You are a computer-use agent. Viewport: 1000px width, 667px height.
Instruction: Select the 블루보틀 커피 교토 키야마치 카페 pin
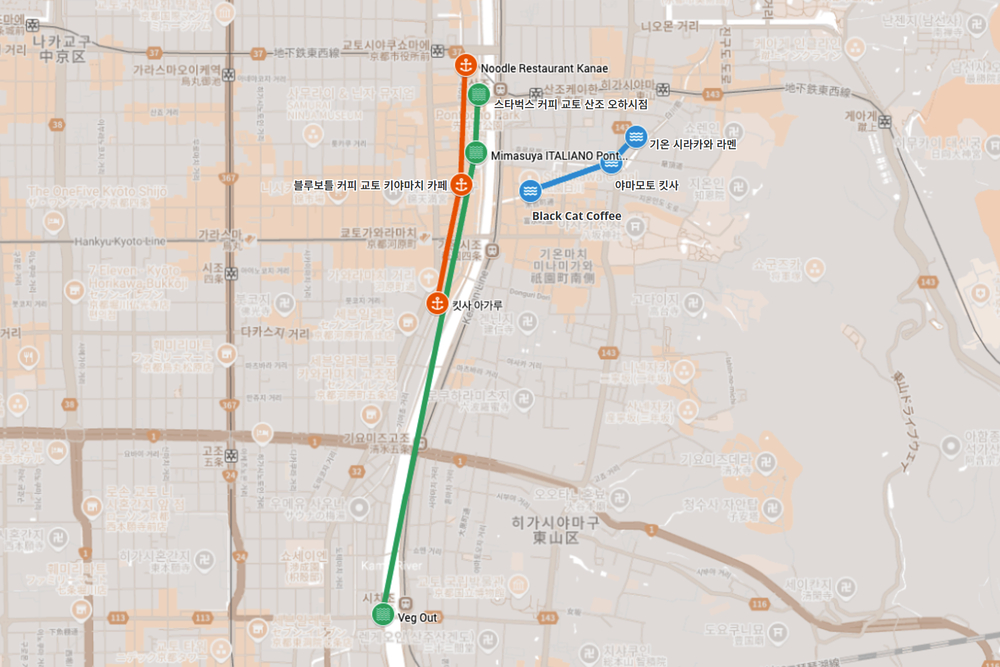[x=461, y=185]
